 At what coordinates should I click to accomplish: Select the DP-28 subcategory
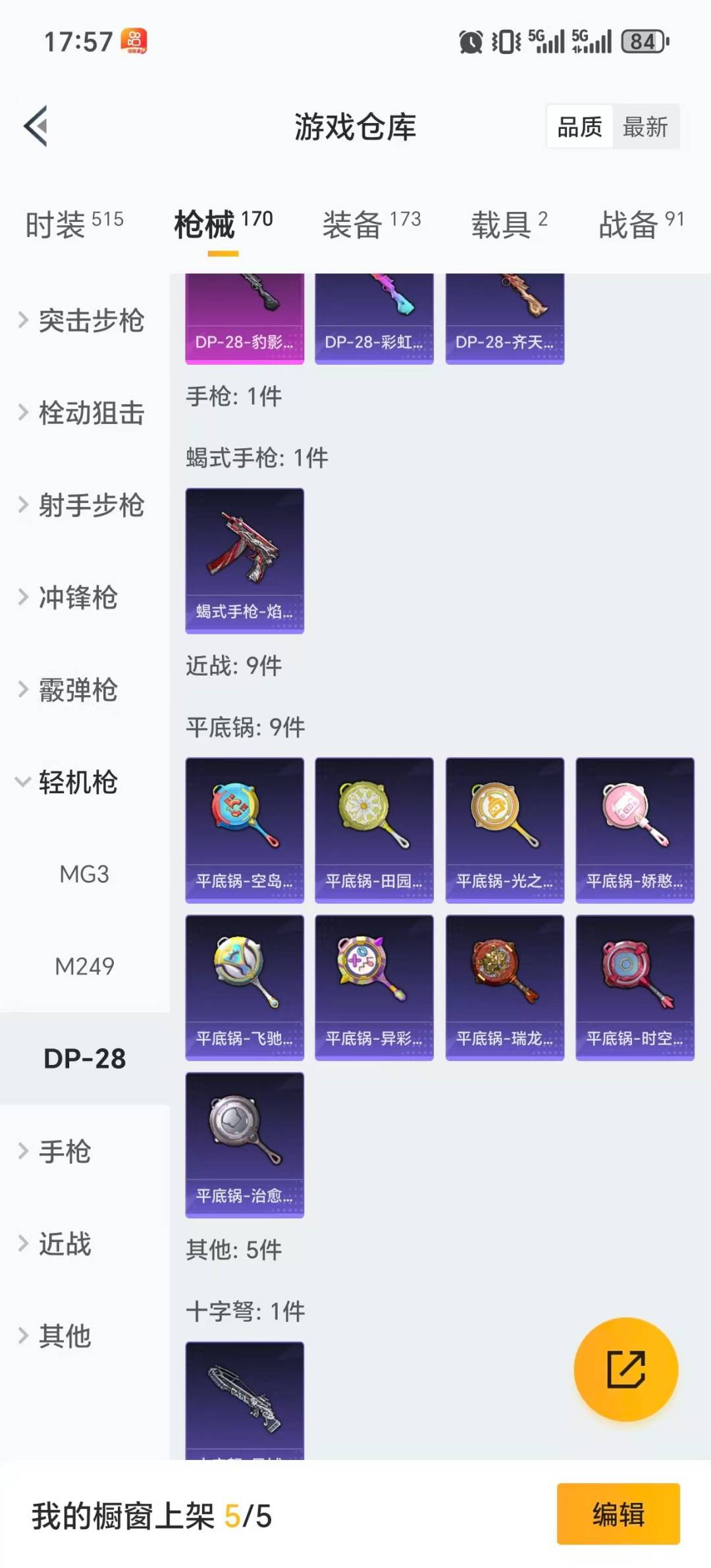pos(84,1058)
